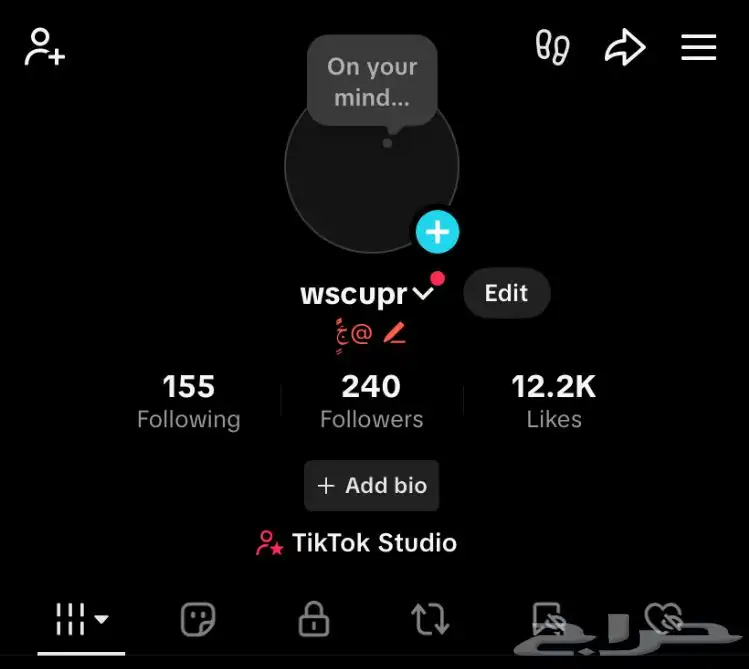The image size is (749, 669).
Task: Share this profile
Action: coord(625,47)
